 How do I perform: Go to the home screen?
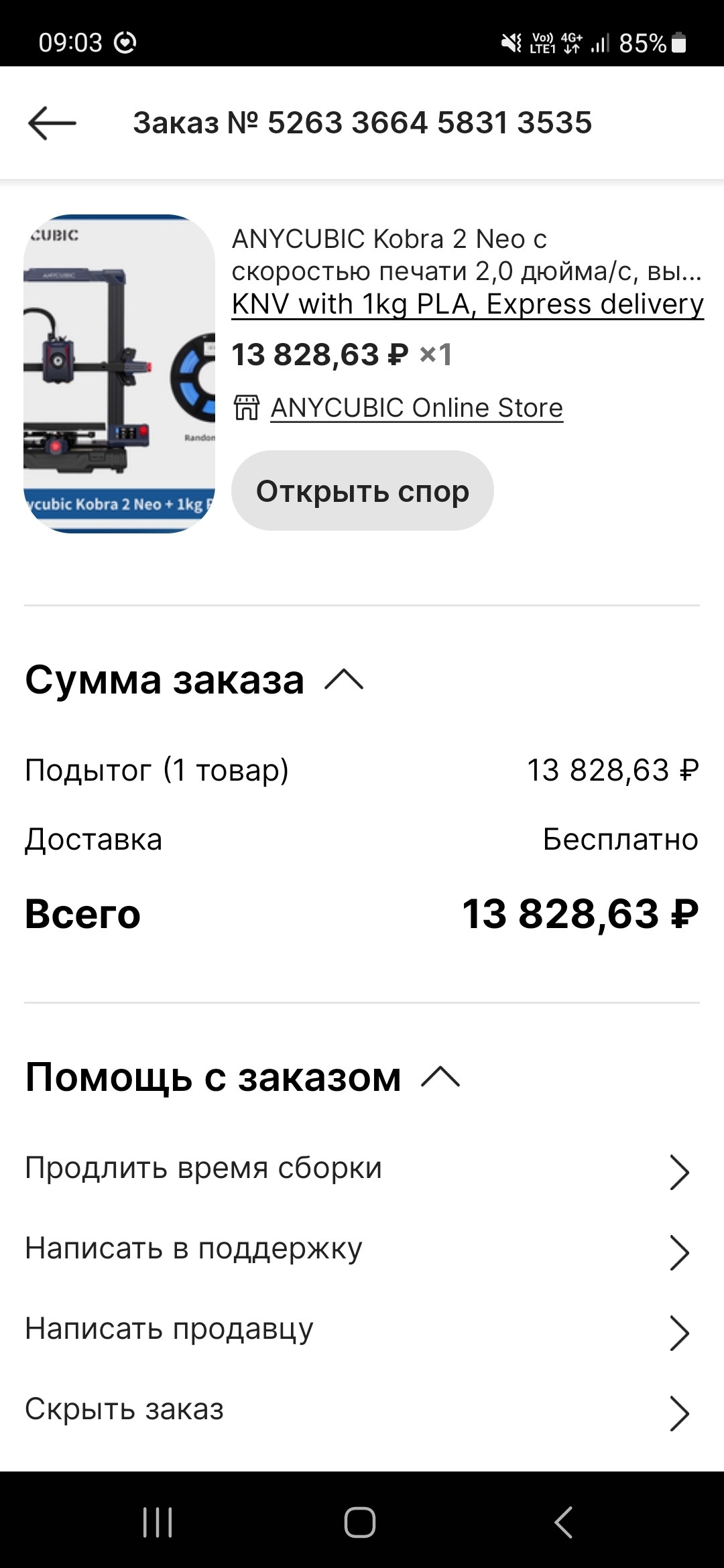point(360,1522)
